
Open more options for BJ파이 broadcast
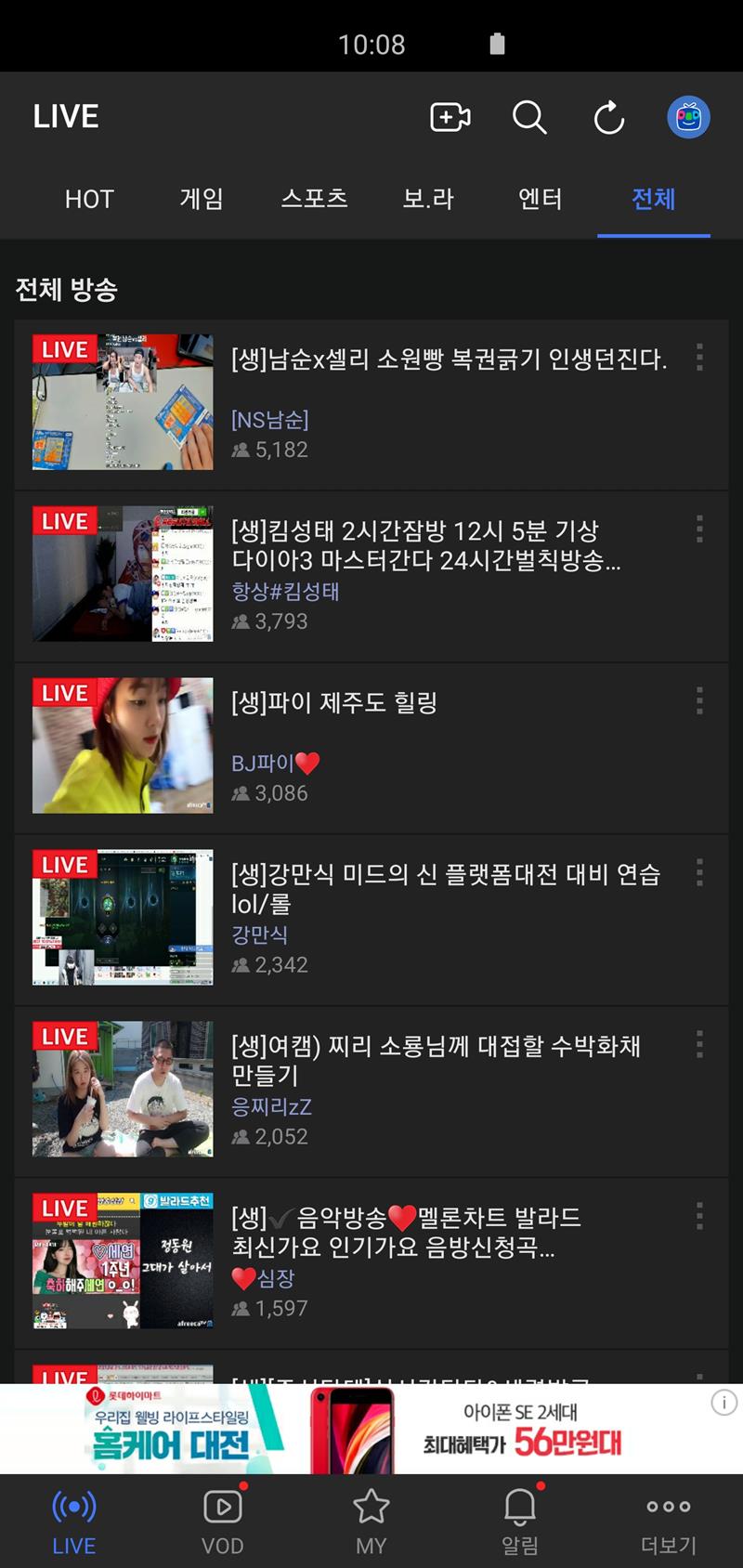pyautogui.click(x=699, y=701)
